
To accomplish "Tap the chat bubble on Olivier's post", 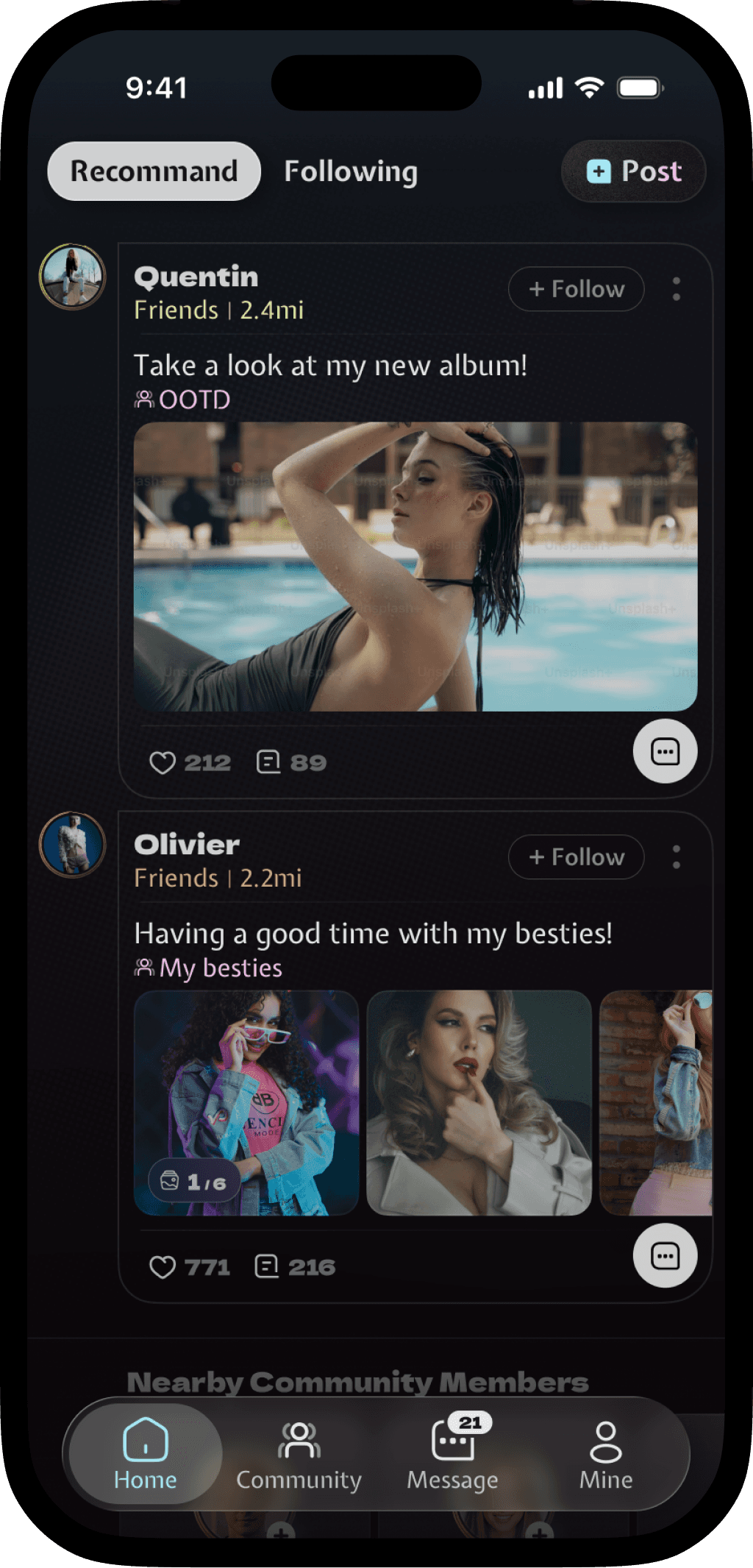I will pos(665,1256).
